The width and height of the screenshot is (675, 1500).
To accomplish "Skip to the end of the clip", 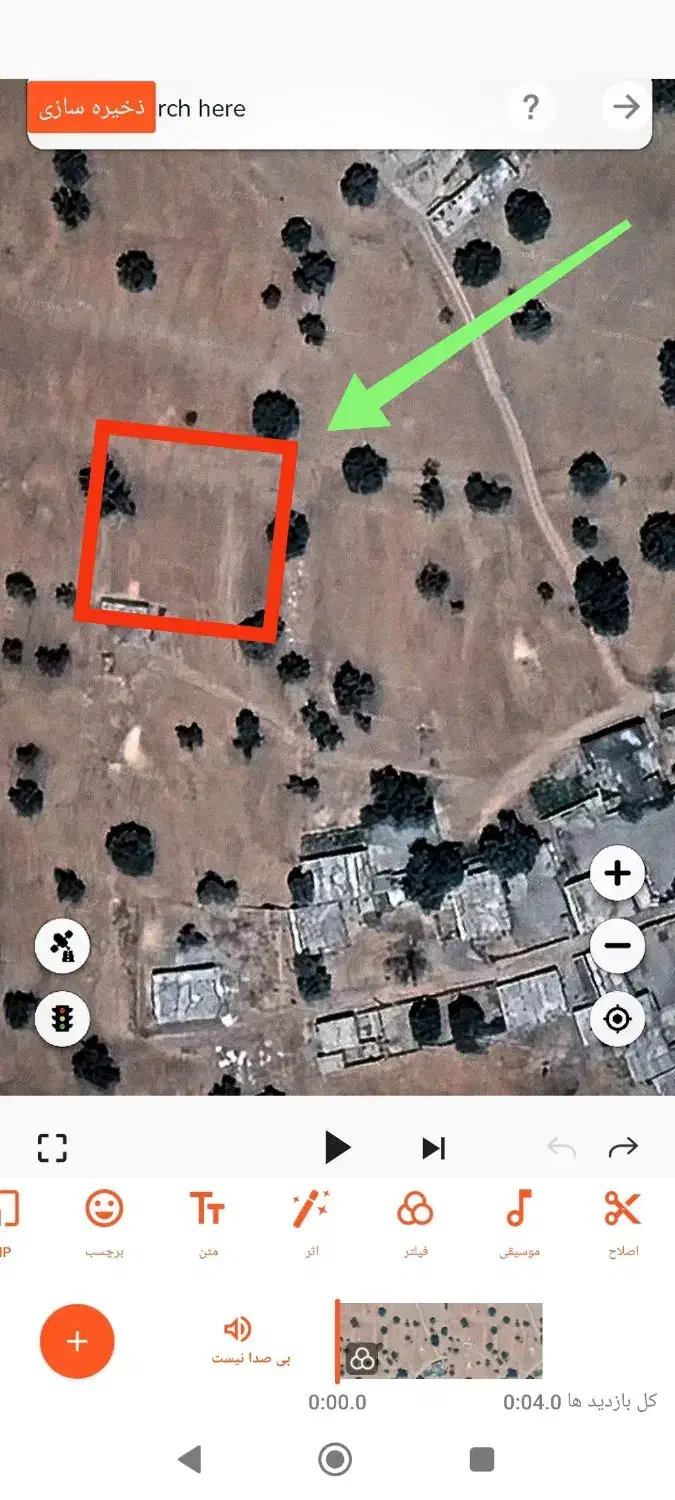I will [x=433, y=1148].
